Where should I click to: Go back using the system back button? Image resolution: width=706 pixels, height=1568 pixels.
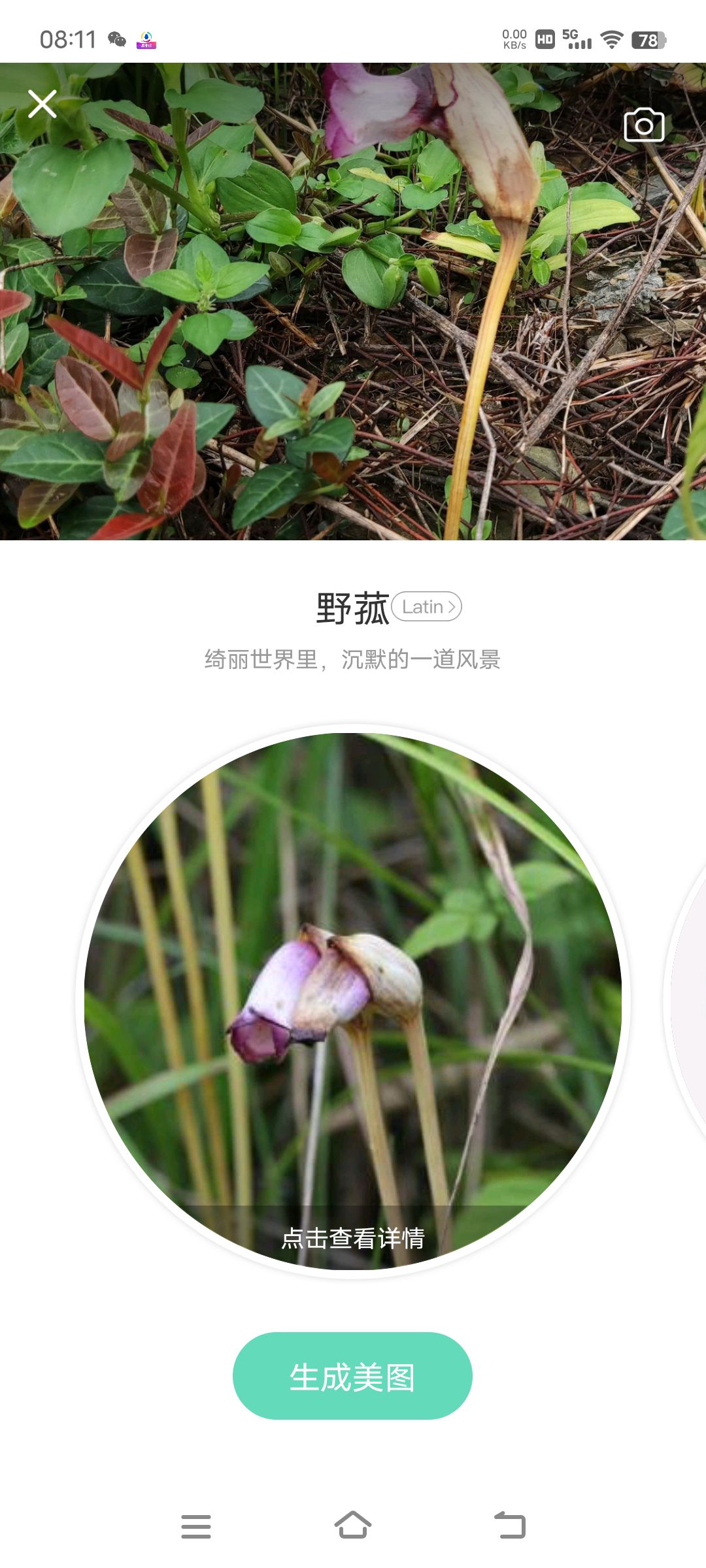(x=510, y=1526)
